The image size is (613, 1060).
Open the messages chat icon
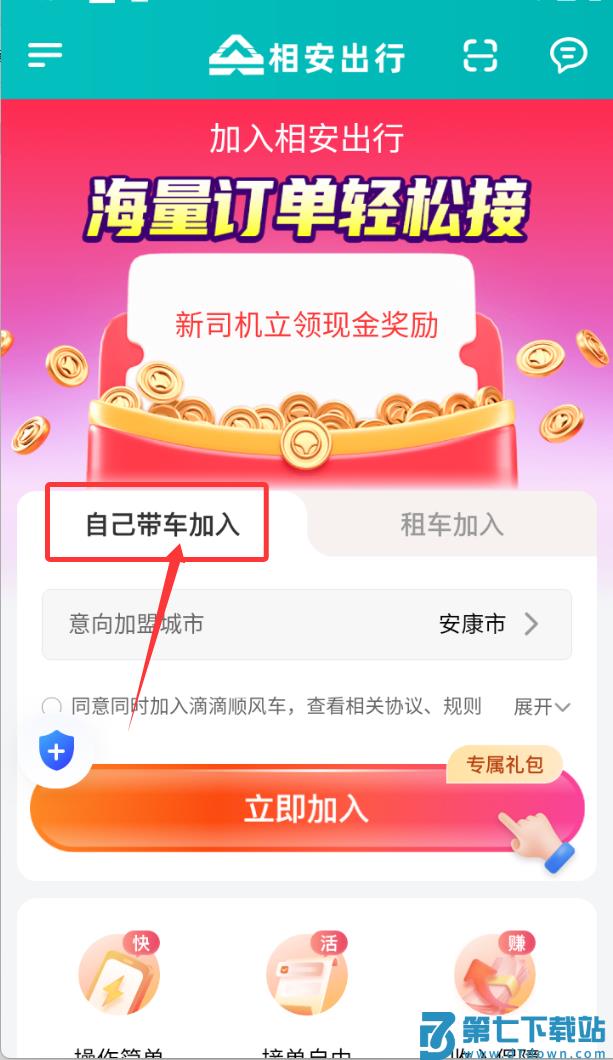click(x=568, y=55)
